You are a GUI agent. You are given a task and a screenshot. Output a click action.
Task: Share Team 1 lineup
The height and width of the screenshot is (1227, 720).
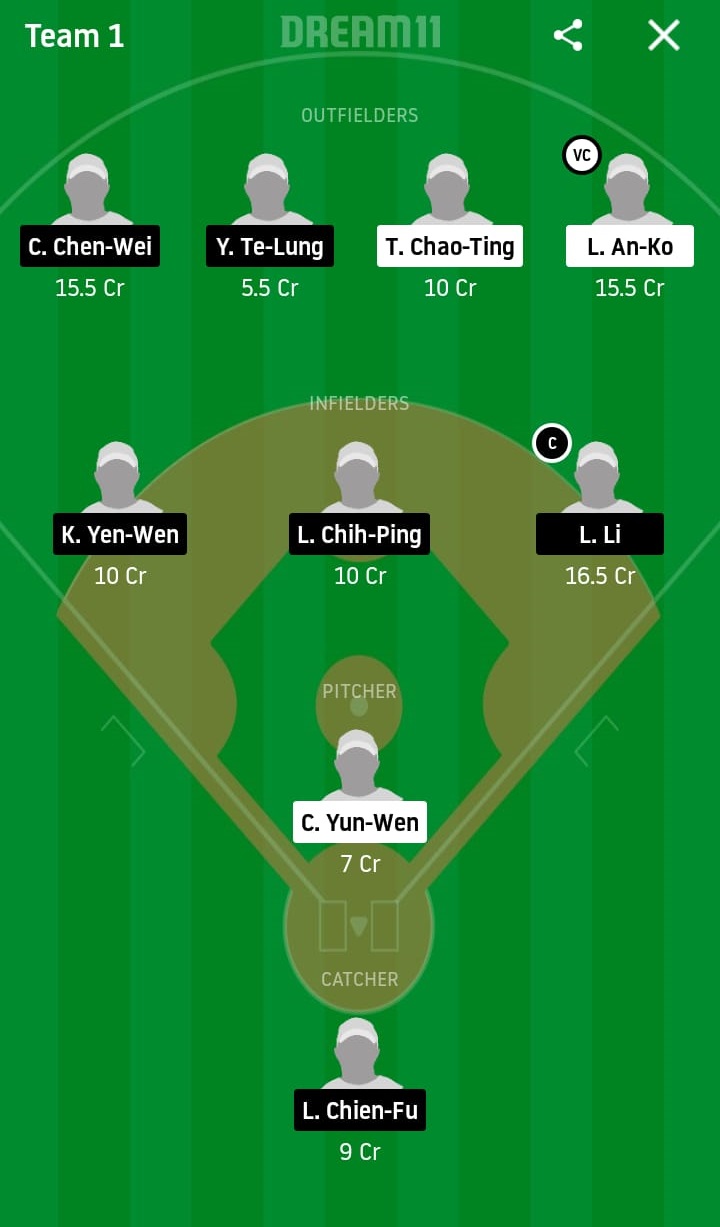[x=568, y=36]
